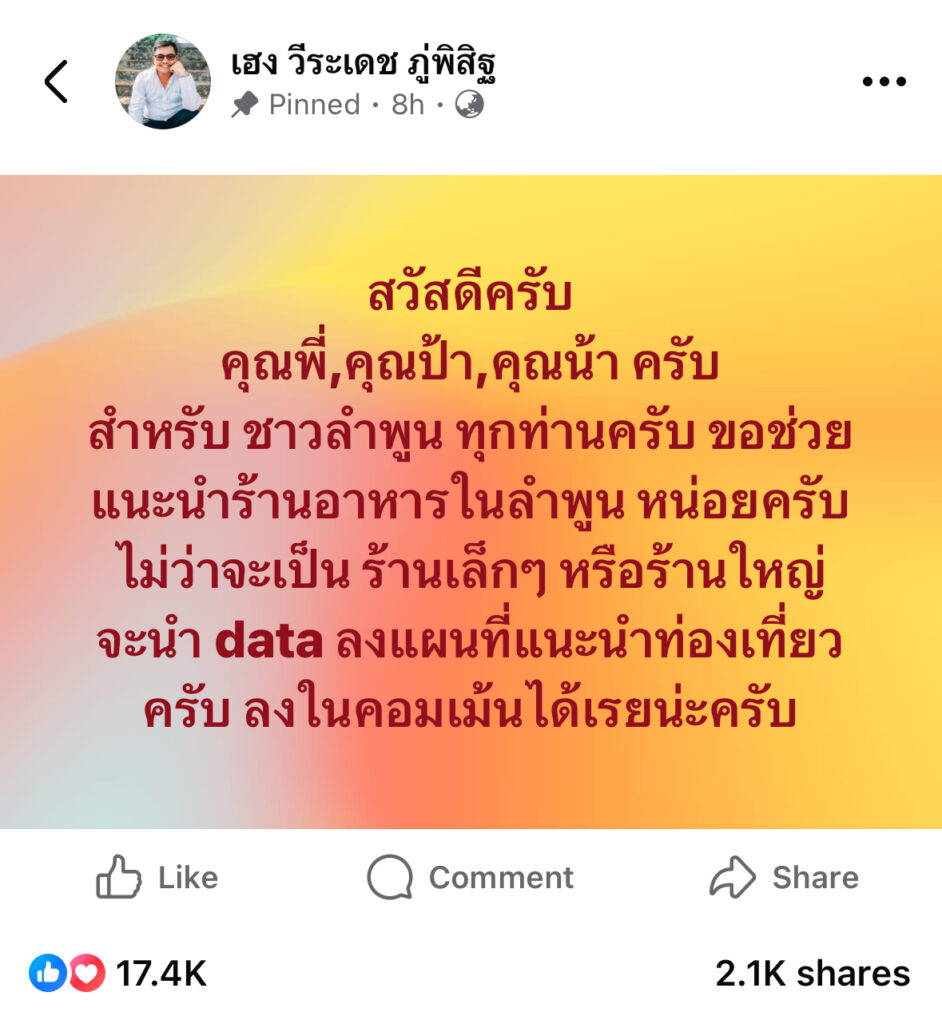This screenshot has width=942, height=1024.
Task: Open the three-dot post options menu
Action: click(884, 82)
